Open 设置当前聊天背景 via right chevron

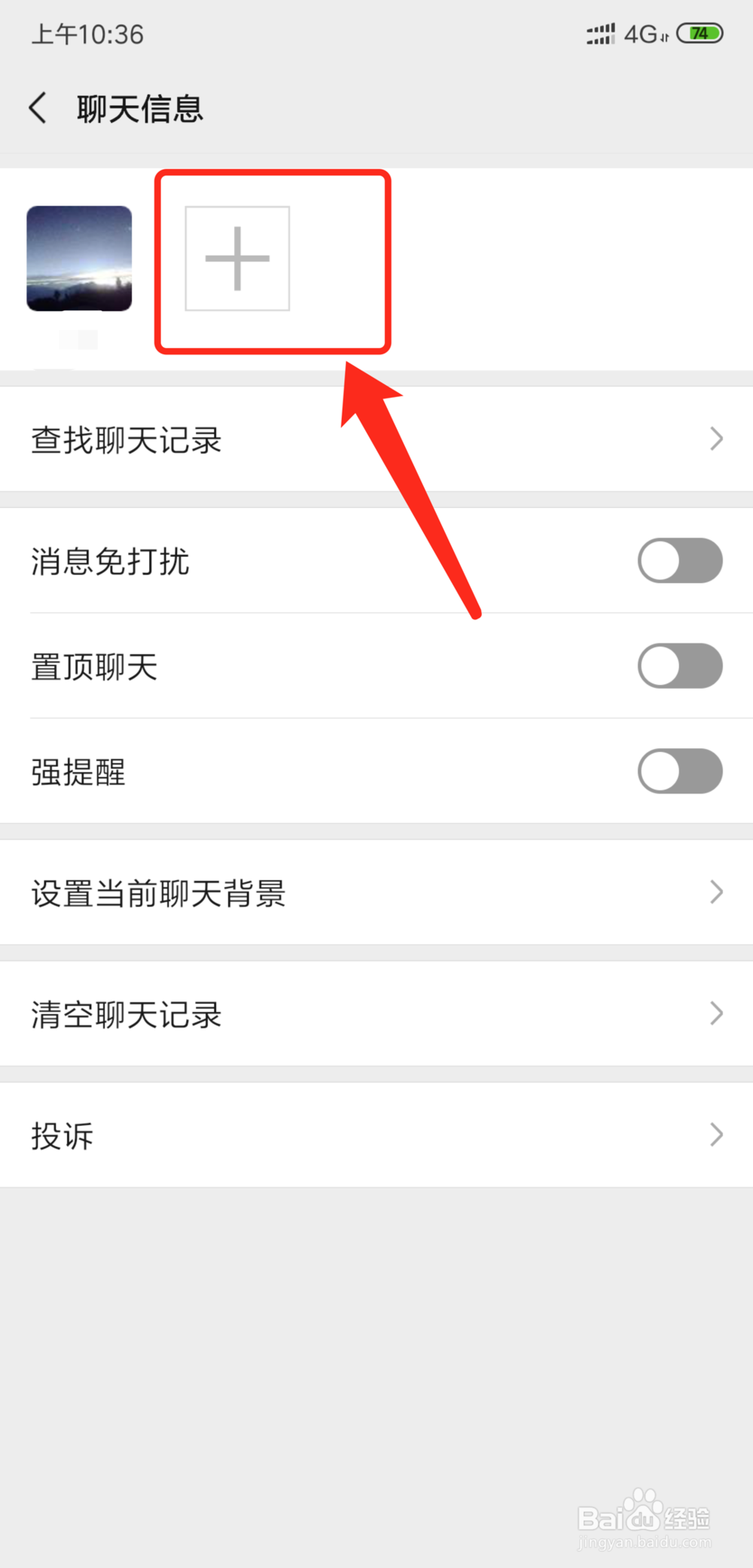[715, 893]
